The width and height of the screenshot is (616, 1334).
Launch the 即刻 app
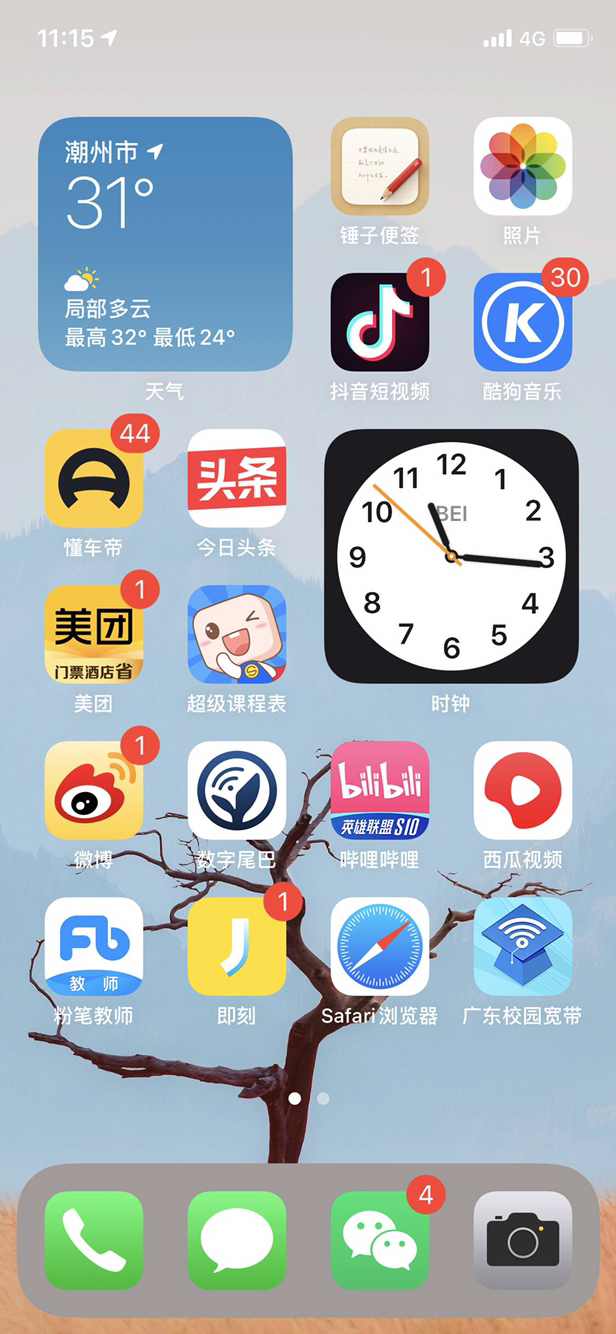coord(237,946)
